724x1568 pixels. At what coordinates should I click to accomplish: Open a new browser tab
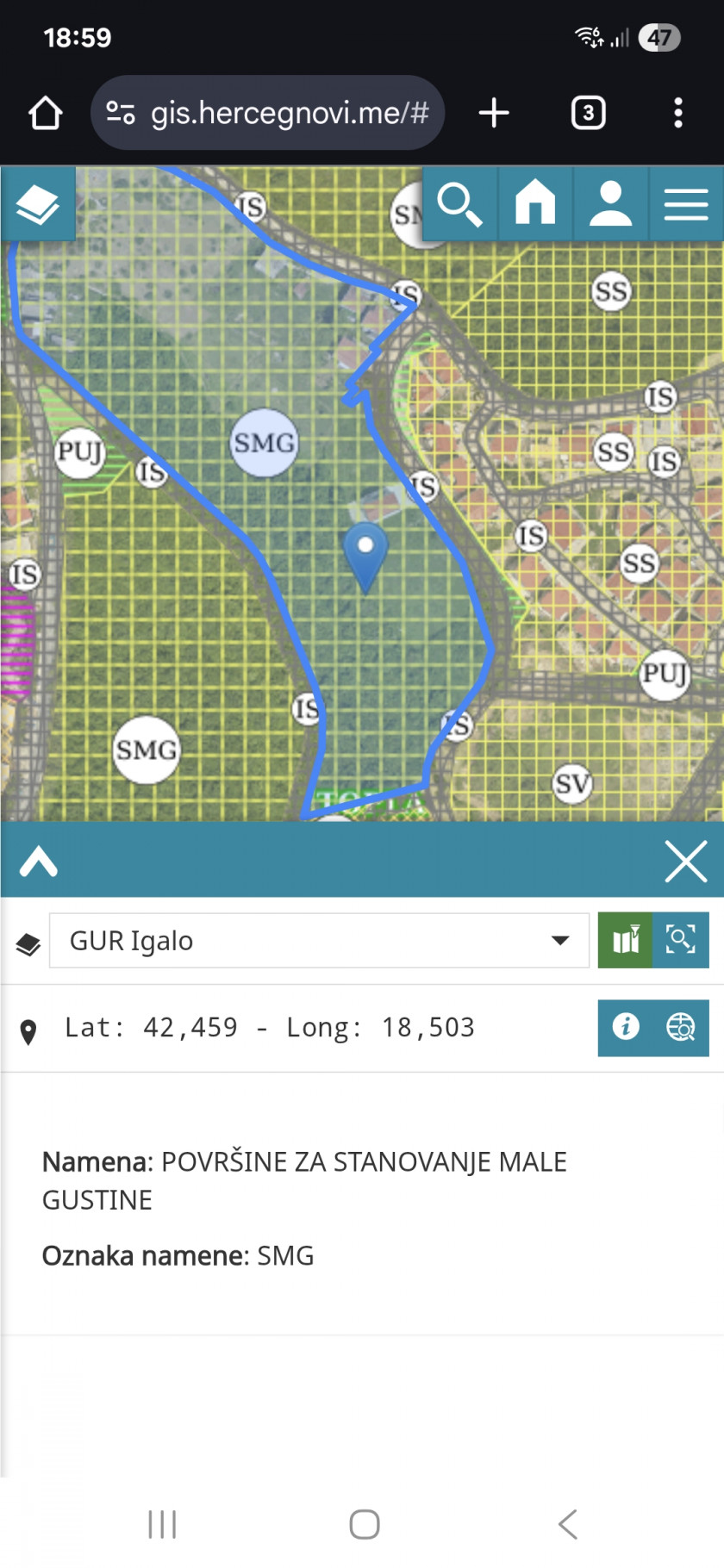point(494,113)
